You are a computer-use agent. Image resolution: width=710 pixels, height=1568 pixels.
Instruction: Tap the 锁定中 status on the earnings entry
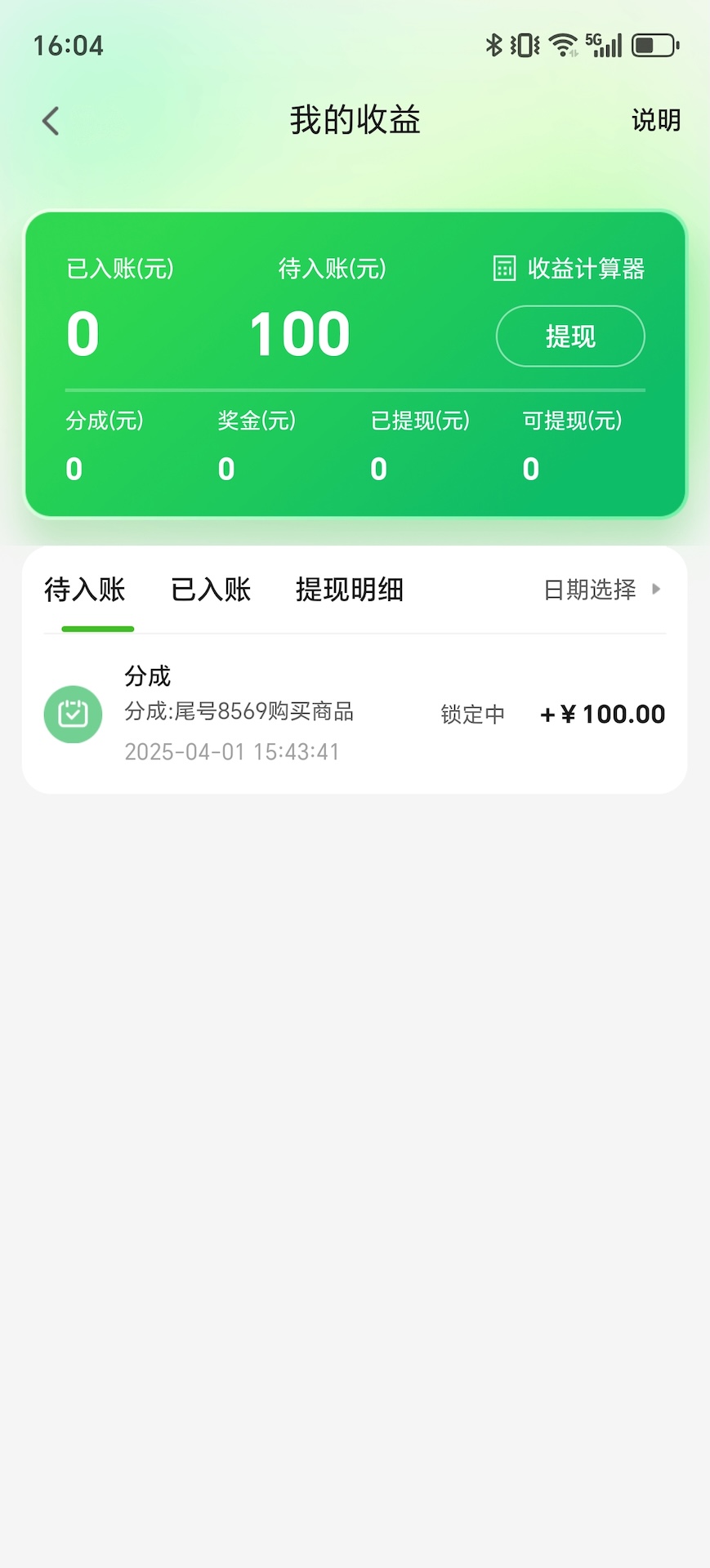coord(471,714)
